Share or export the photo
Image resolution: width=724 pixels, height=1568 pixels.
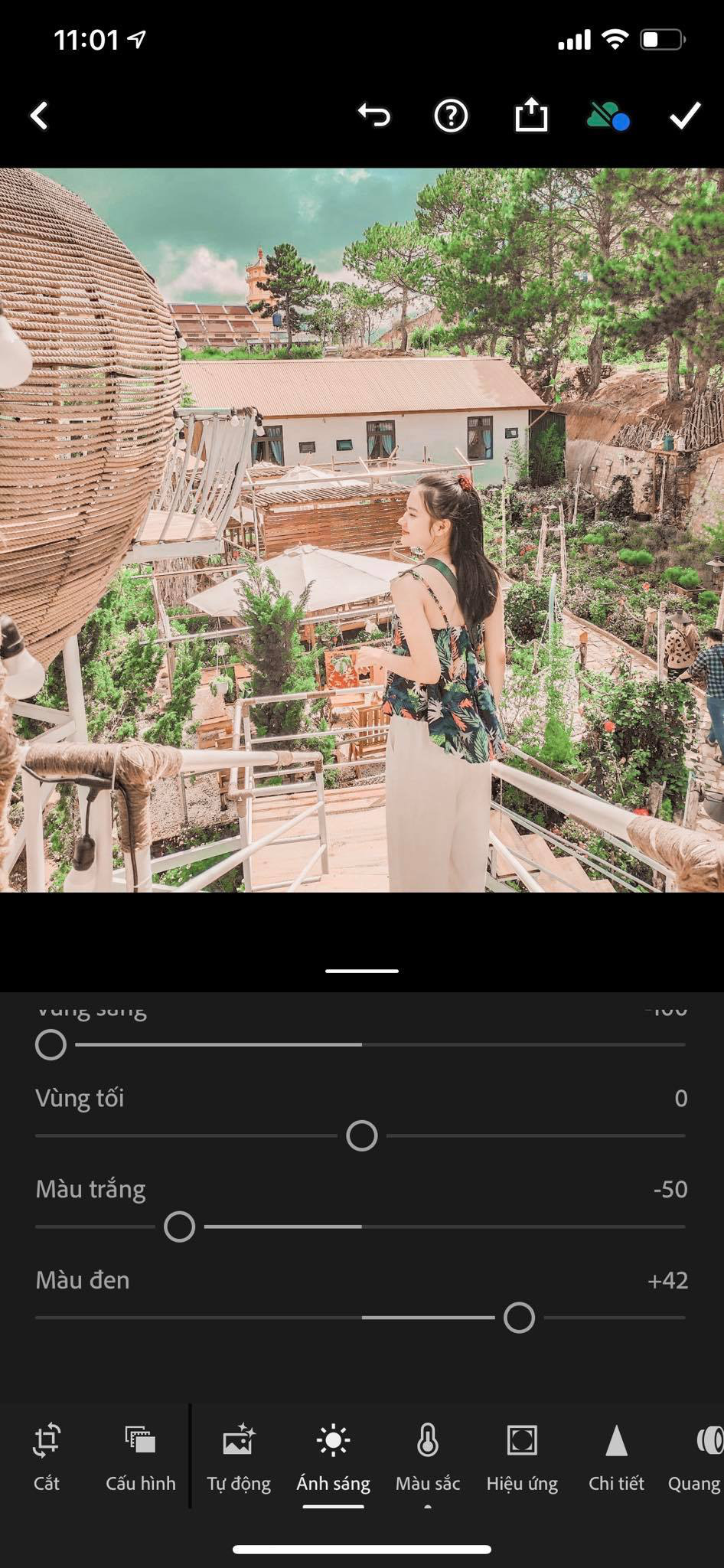(x=530, y=116)
